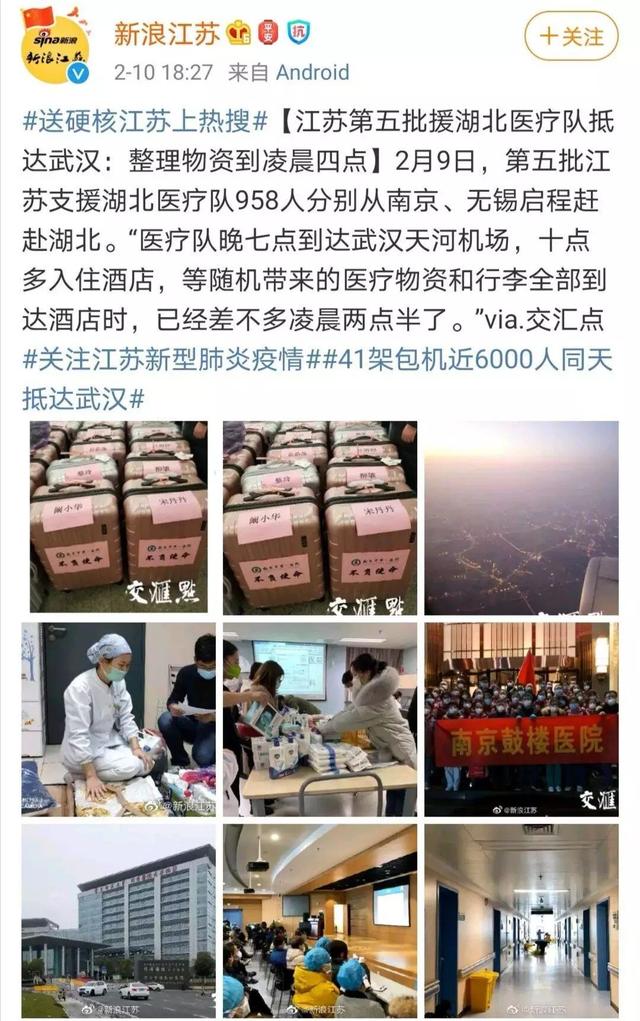This screenshot has width=640, height=1021.
Task: Open hashtag #关注江苏新型肺炎疫情#
Action: [163, 360]
